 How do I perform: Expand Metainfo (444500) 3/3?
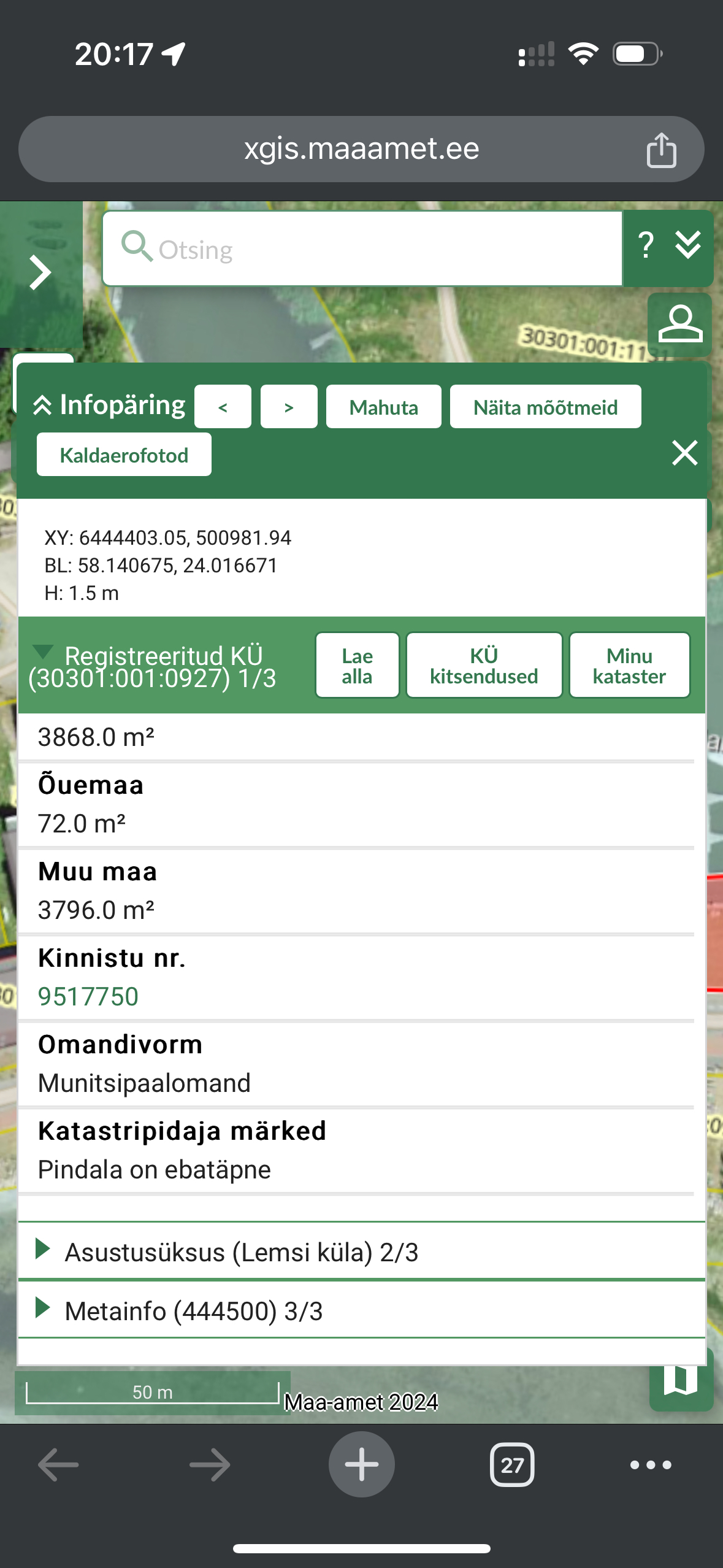coord(362,1310)
